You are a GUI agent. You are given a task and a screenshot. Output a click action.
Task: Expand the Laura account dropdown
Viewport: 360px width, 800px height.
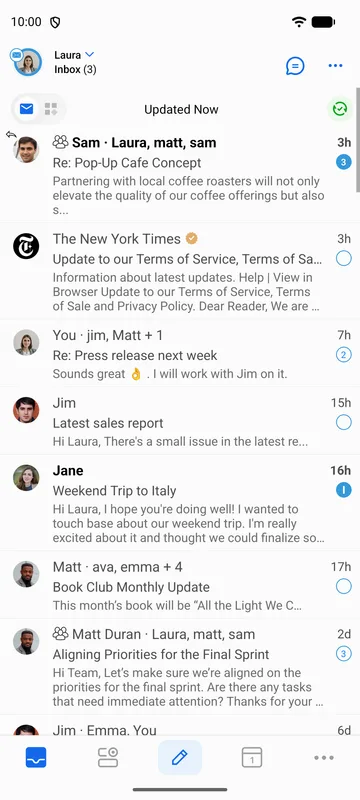click(x=89, y=55)
